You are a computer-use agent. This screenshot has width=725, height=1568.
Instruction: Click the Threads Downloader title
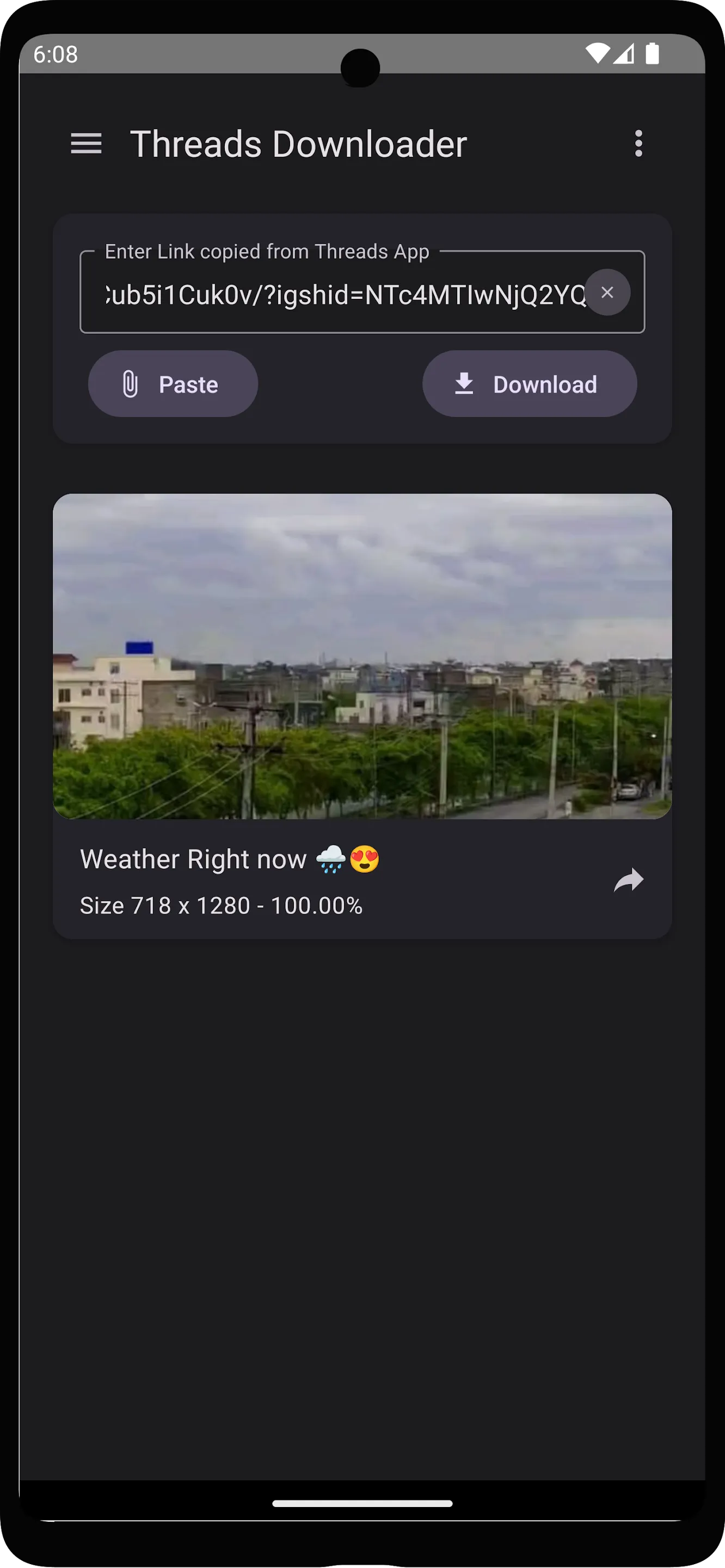click(299, 144)
